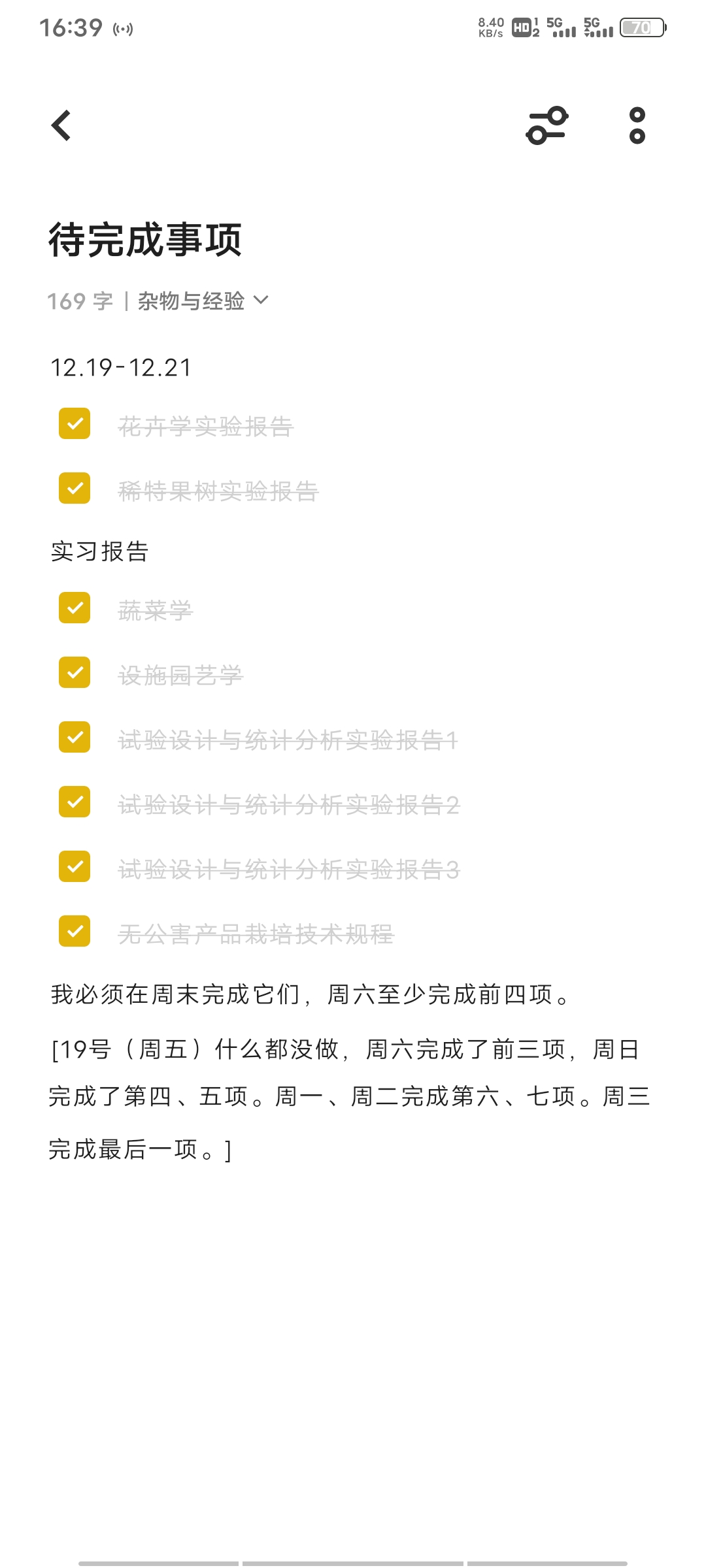The image size is (706, 1568).
Task: Open the note style settings icon
Action: coord(547,125)
